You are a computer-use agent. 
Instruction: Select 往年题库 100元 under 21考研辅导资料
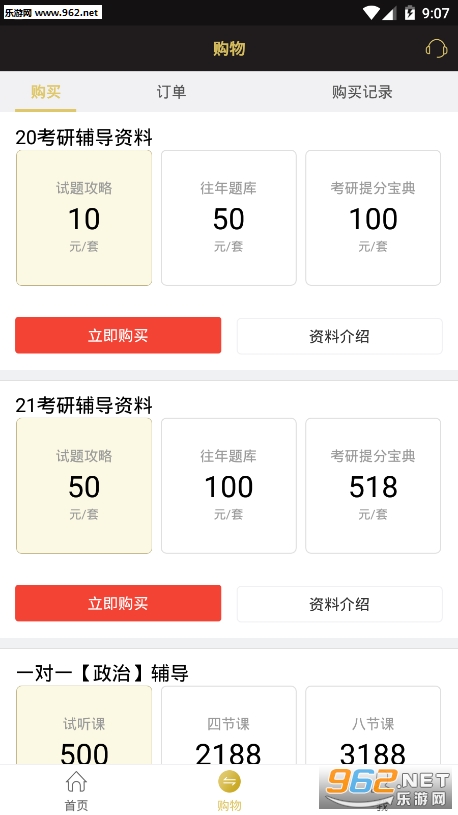229,486
